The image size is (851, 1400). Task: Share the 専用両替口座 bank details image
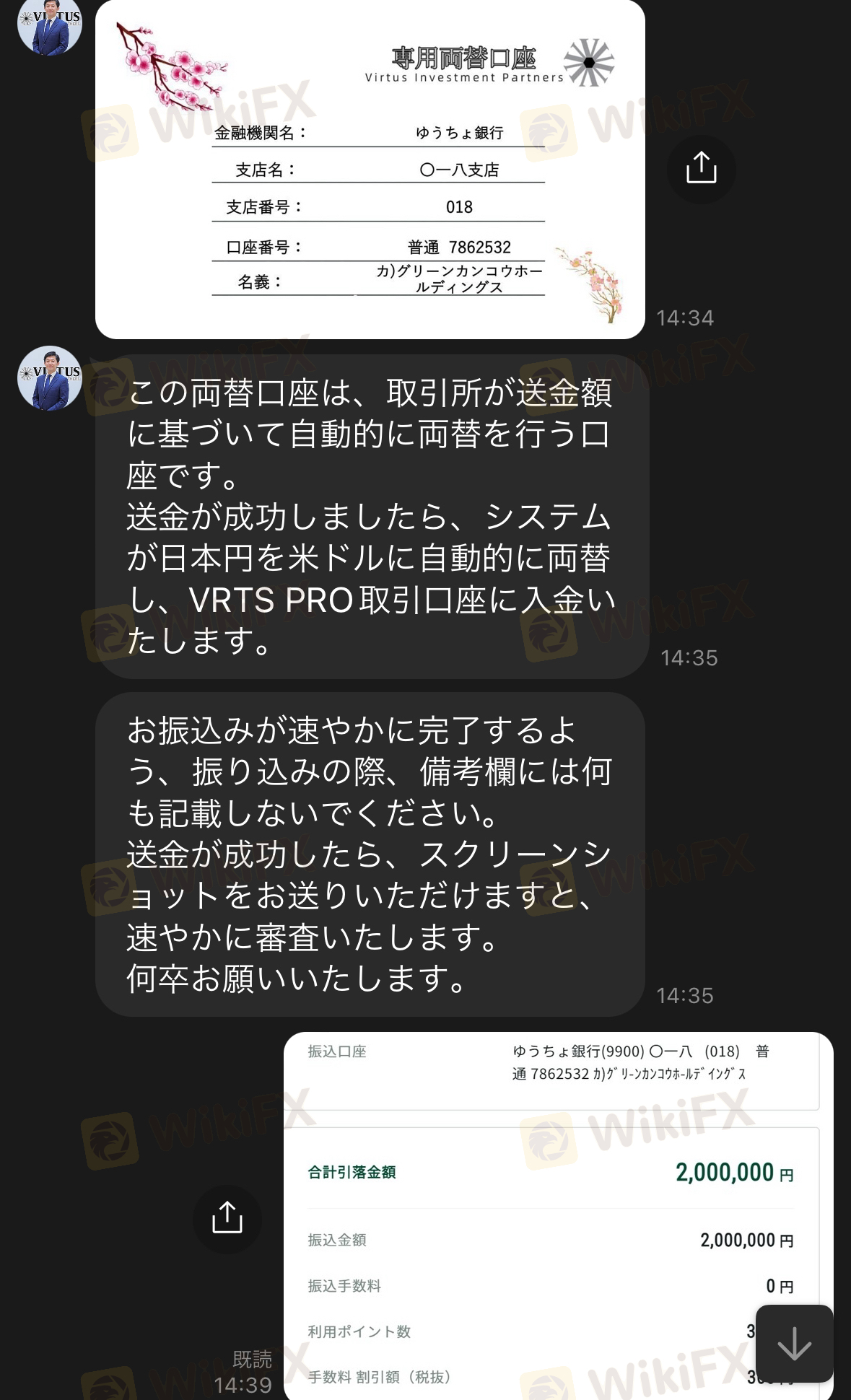coord(701,169)
